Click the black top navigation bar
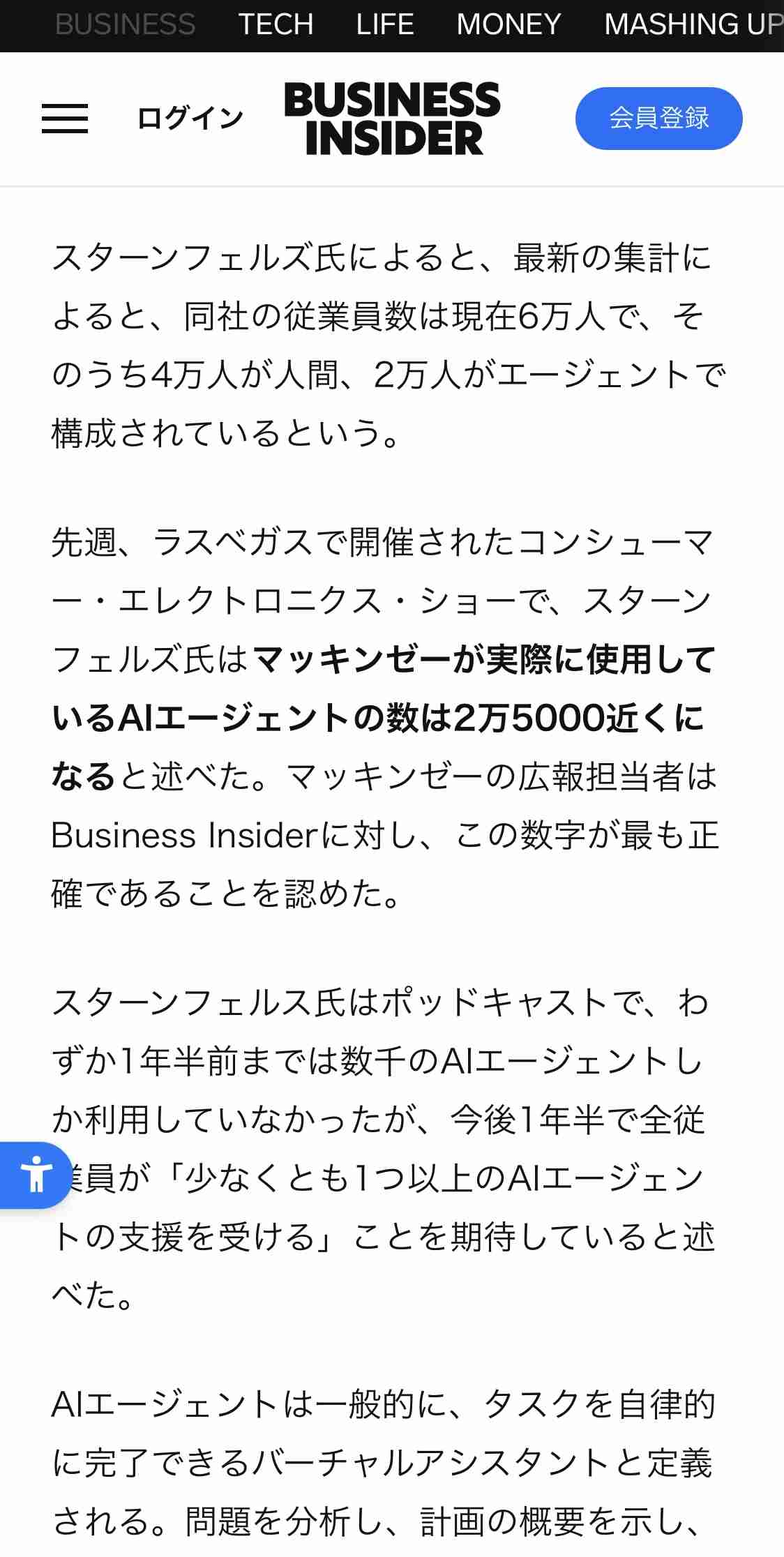The image size is (784, 1557). click(392, 26)
